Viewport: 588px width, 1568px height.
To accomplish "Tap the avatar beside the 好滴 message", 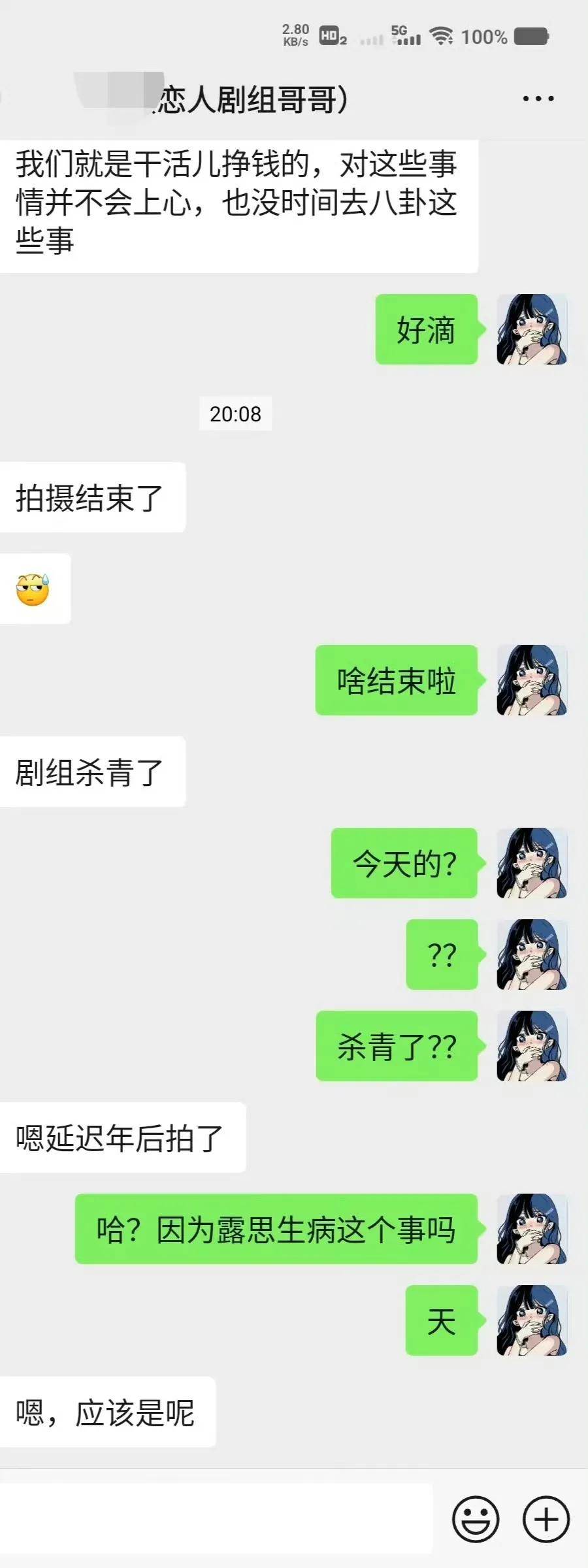I will 532,329.
